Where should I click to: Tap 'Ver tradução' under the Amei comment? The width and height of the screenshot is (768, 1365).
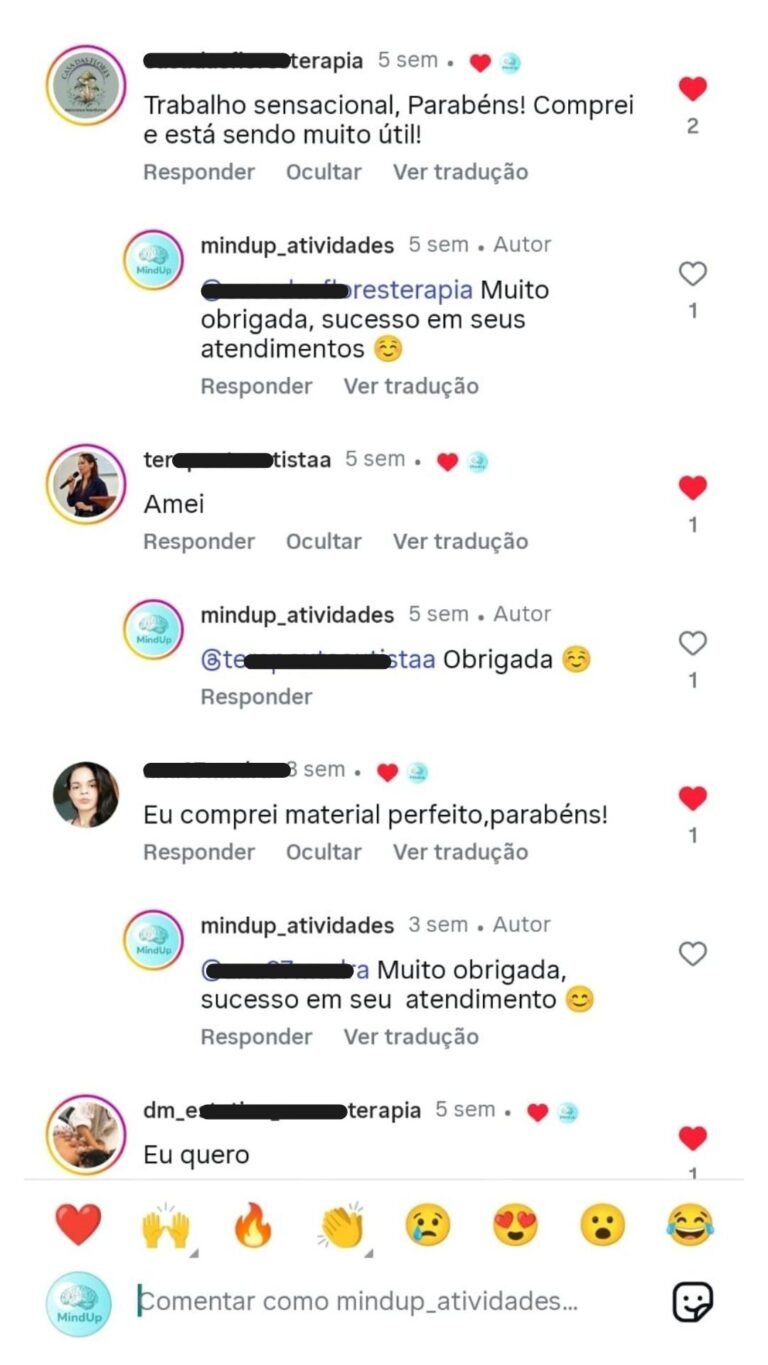click(461, 541)
